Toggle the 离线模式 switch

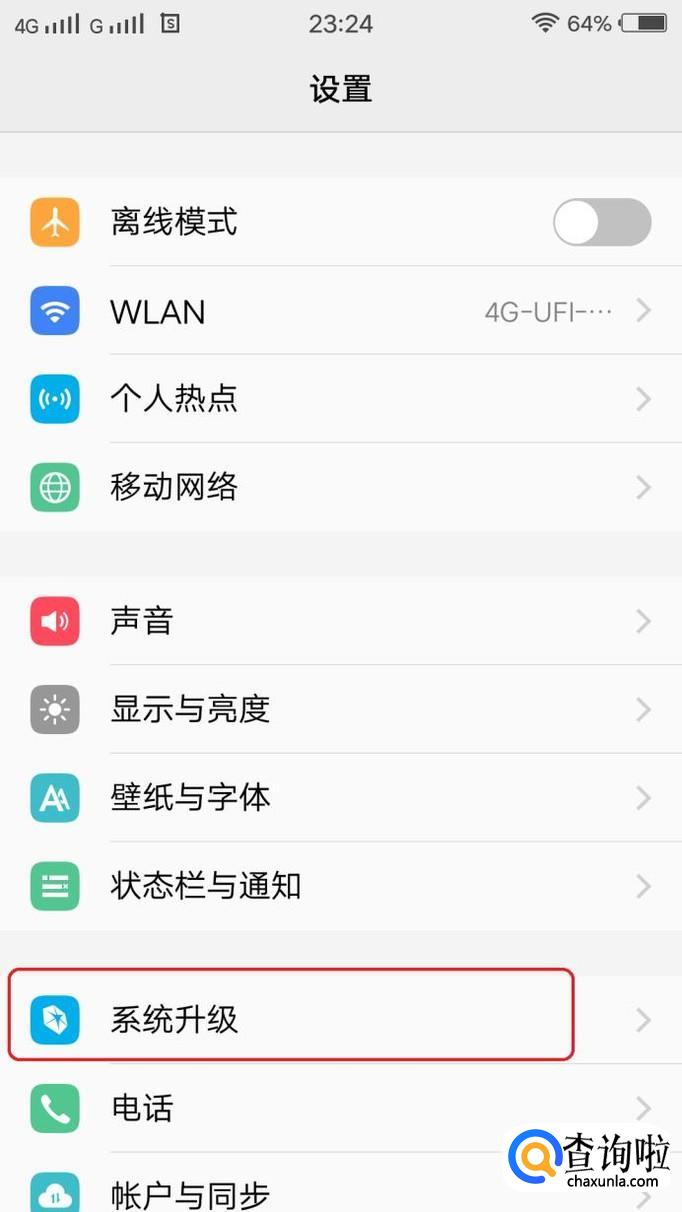[x=601, y=222]
